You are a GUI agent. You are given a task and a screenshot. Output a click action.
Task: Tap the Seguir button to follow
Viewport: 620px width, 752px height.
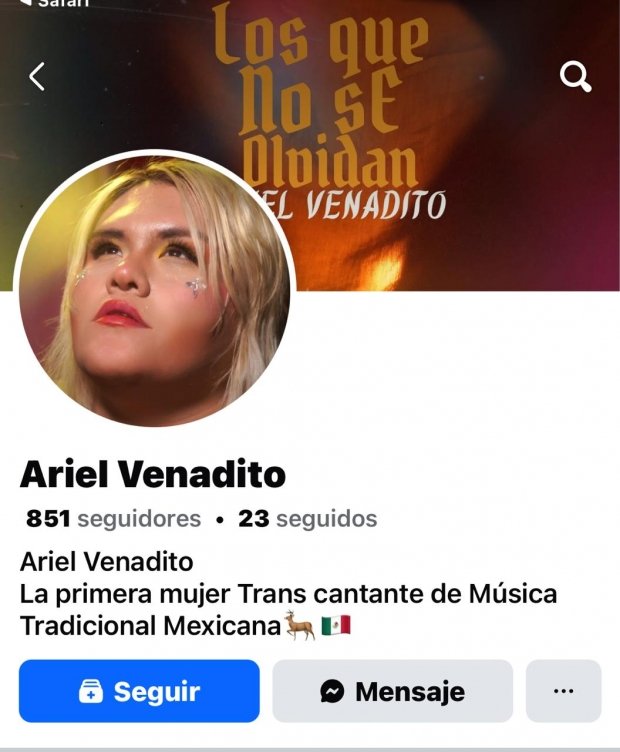click(139, 691)
